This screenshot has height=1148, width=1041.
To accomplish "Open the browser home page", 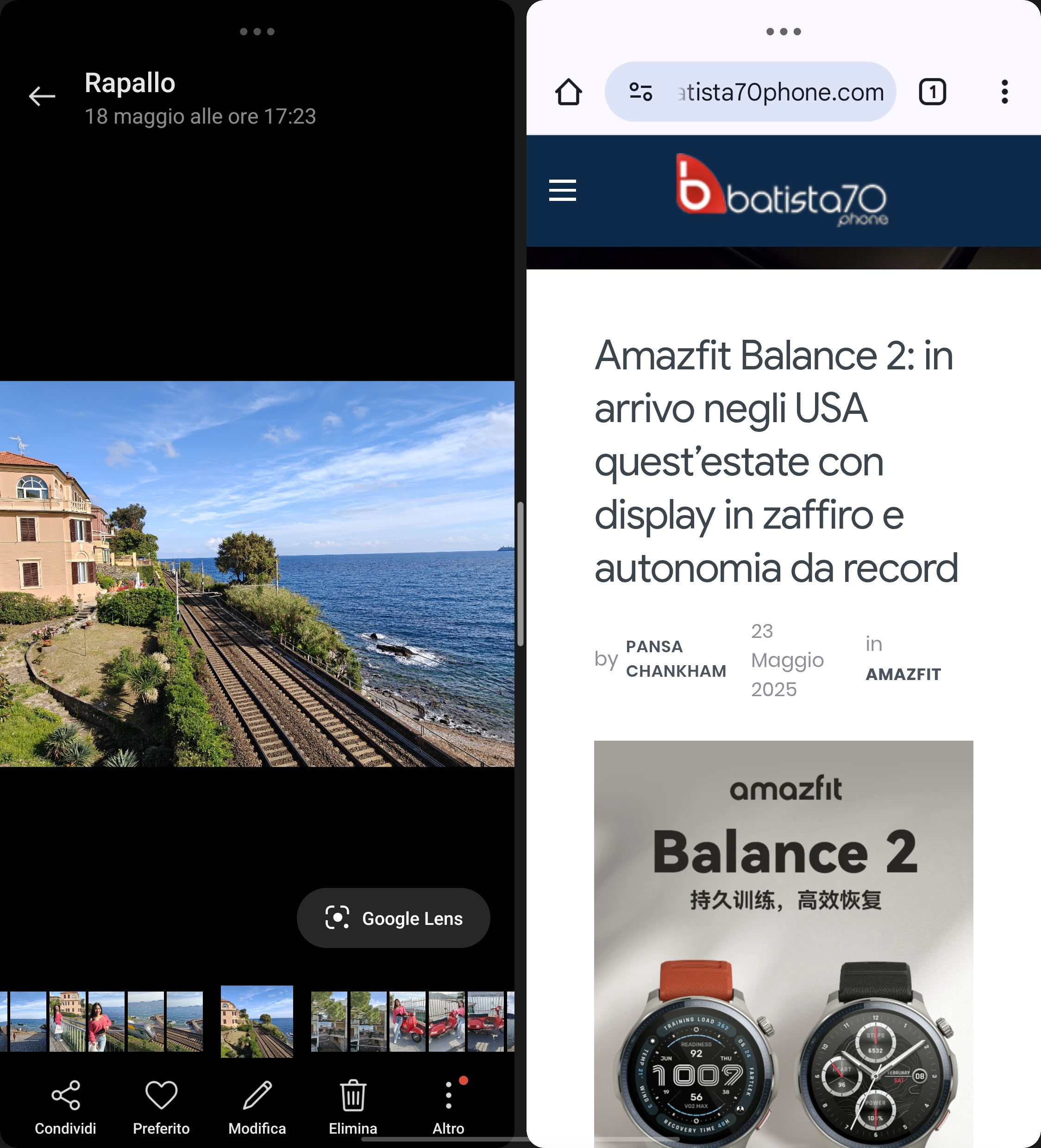I will (x=568, y=92).
